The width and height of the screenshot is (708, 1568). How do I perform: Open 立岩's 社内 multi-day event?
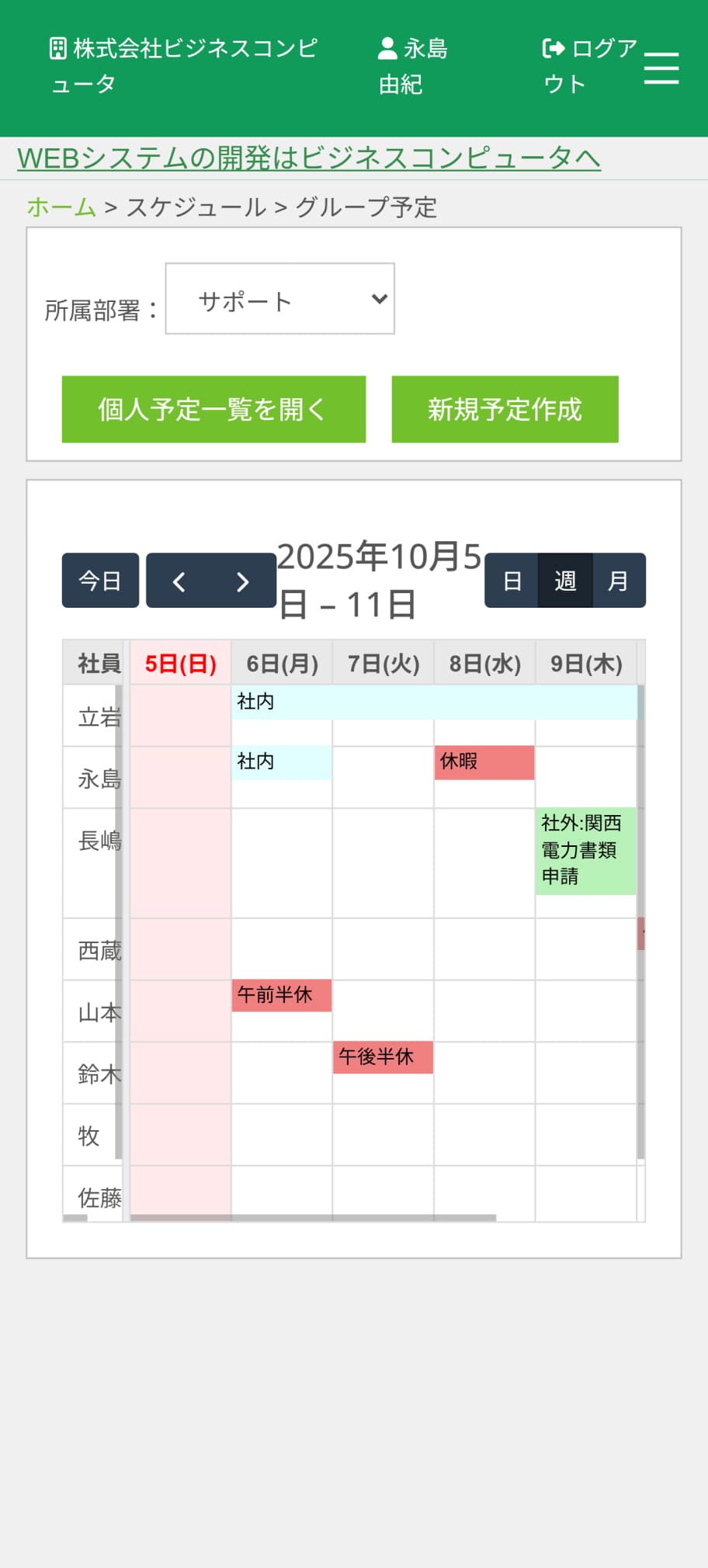click(x=433, y=702)
